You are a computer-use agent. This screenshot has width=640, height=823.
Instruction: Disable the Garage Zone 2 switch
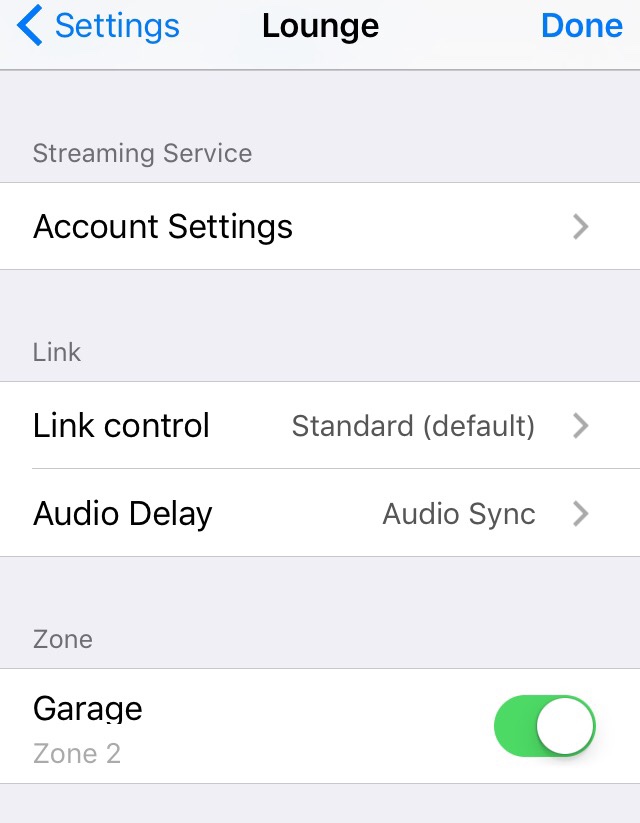click(545, 726)
